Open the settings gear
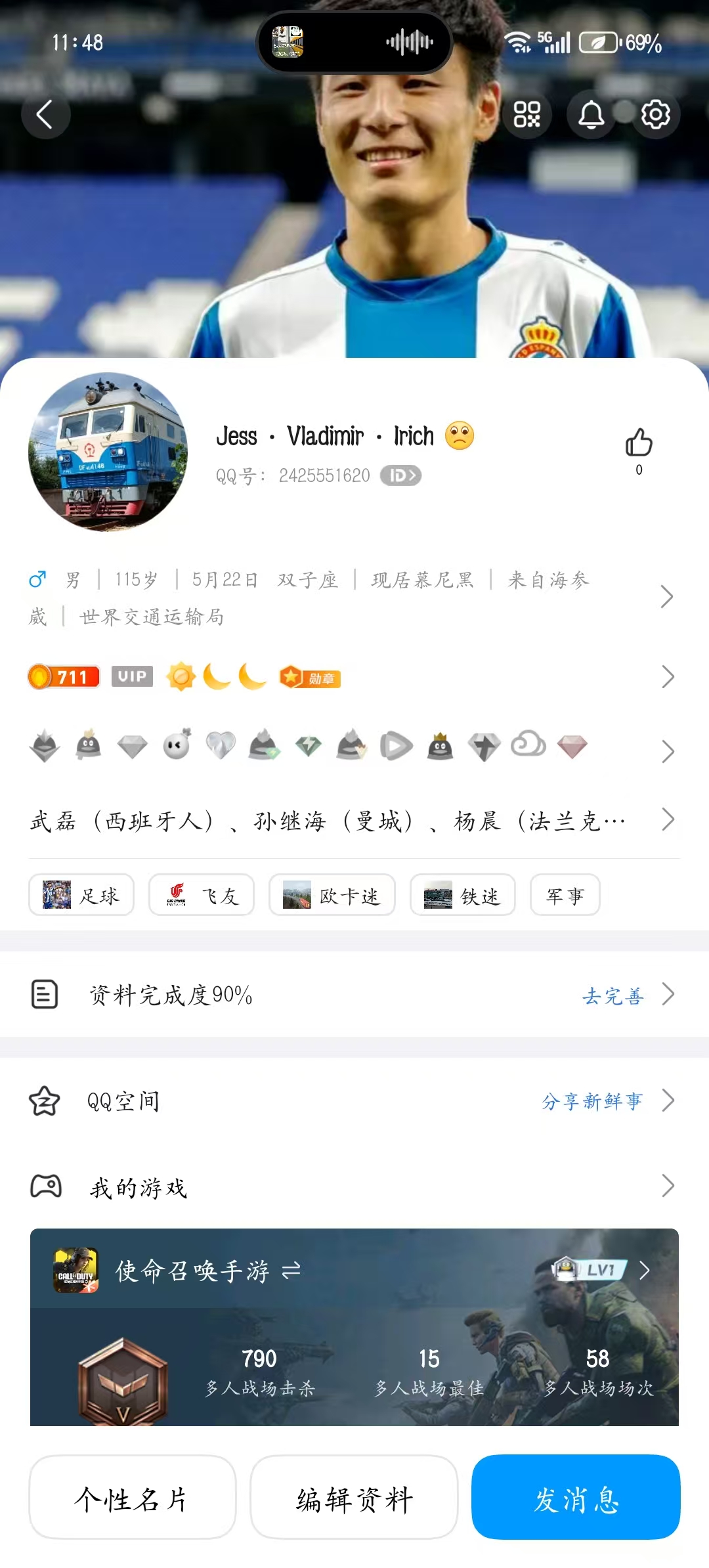This screenshot has width=709, height=1568. [x=655, y=115]
